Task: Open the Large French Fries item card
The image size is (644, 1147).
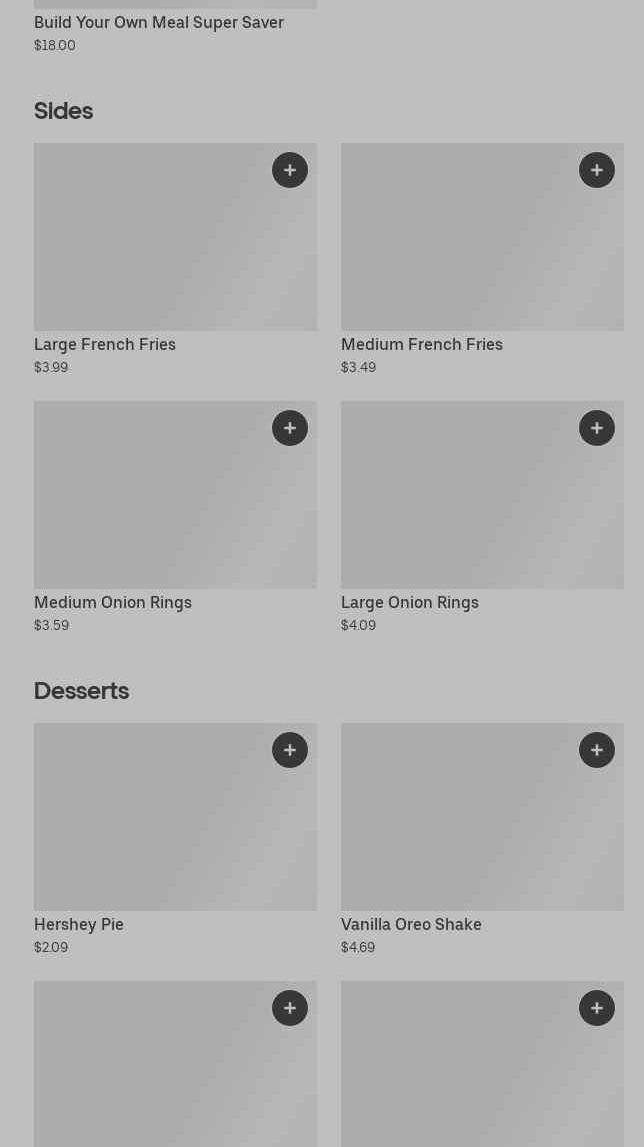Action: point(176,260)
